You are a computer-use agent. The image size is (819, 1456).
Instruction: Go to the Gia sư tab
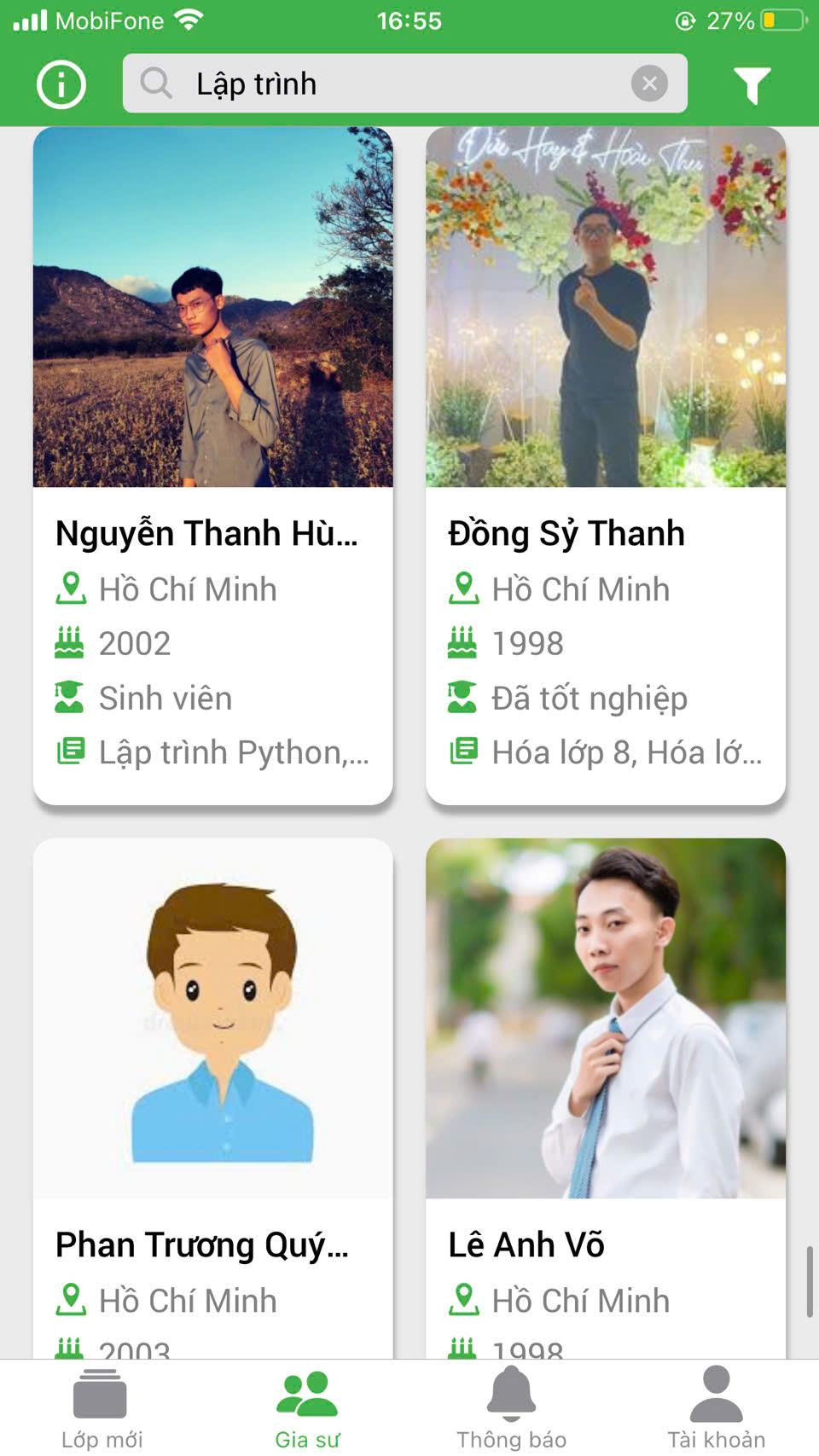point(307,1408)
